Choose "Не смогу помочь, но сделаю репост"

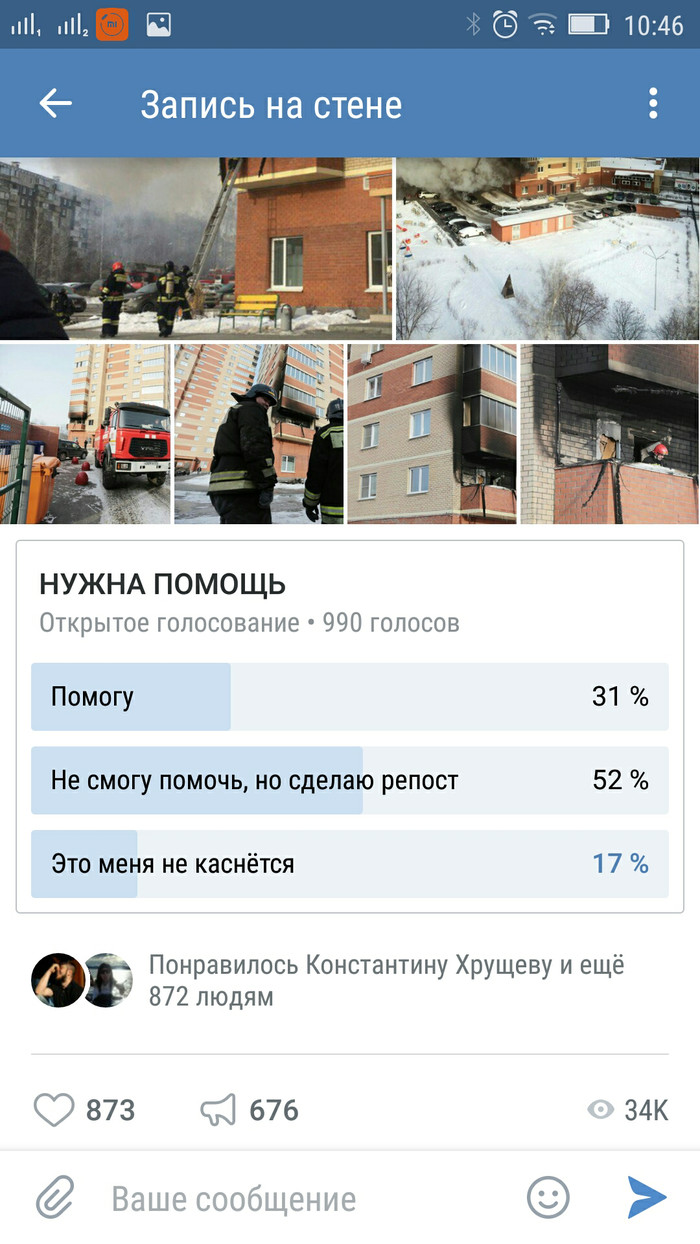[x=349, y=780]
